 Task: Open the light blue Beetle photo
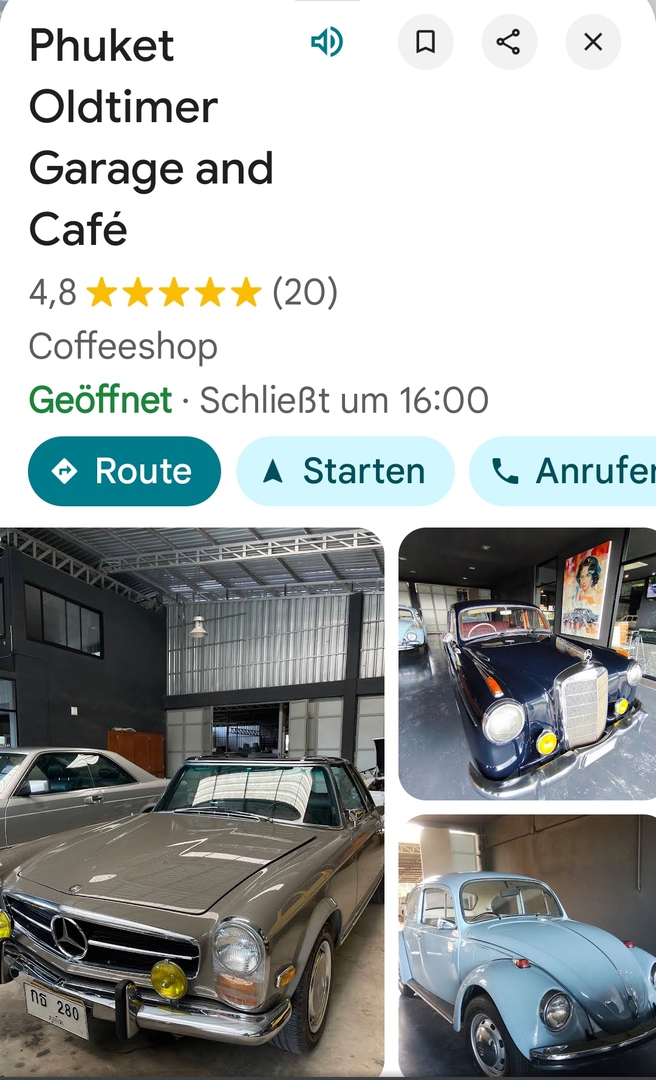click(527, 945)
